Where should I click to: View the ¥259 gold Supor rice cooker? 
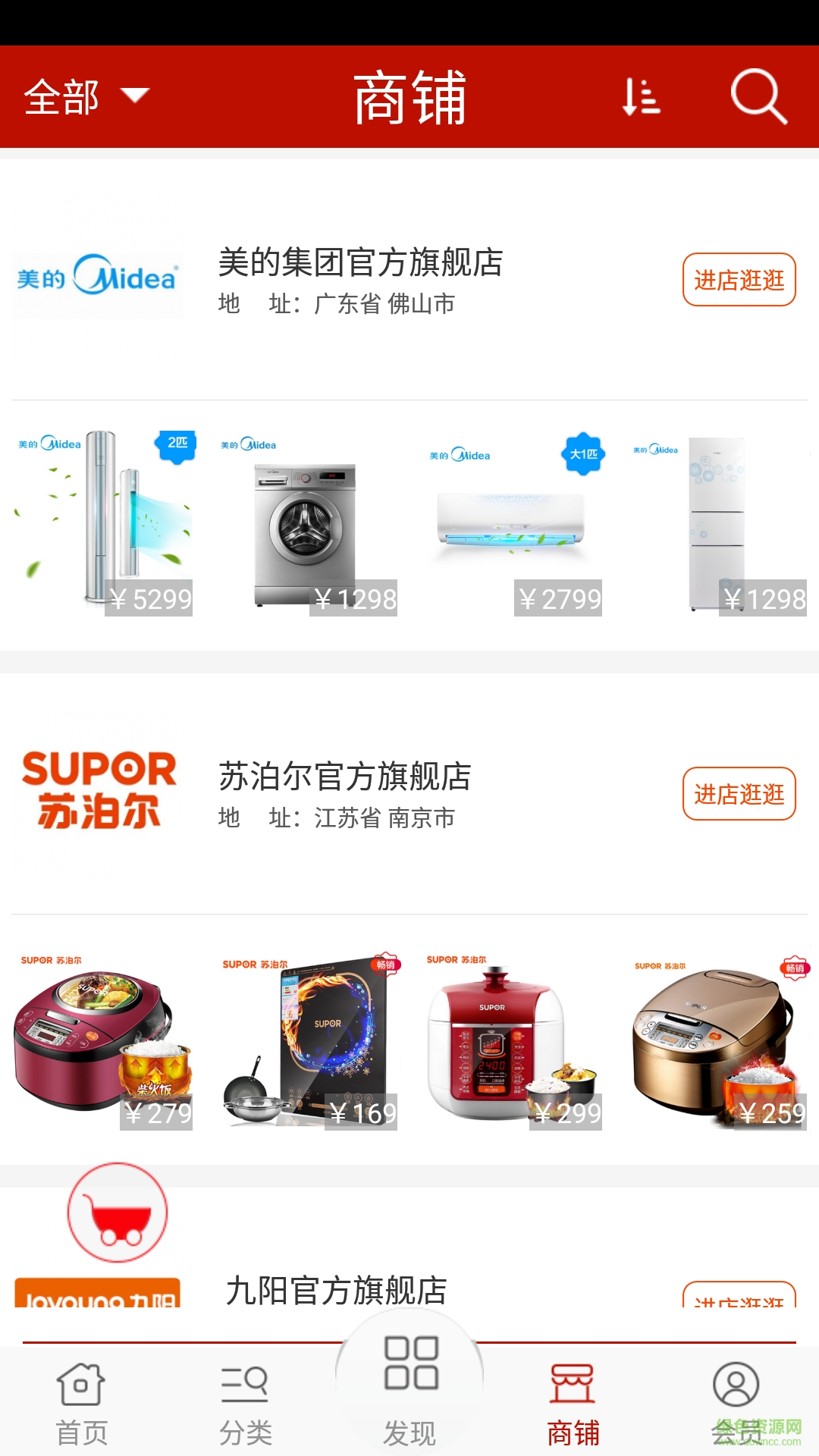(717, 1039)
